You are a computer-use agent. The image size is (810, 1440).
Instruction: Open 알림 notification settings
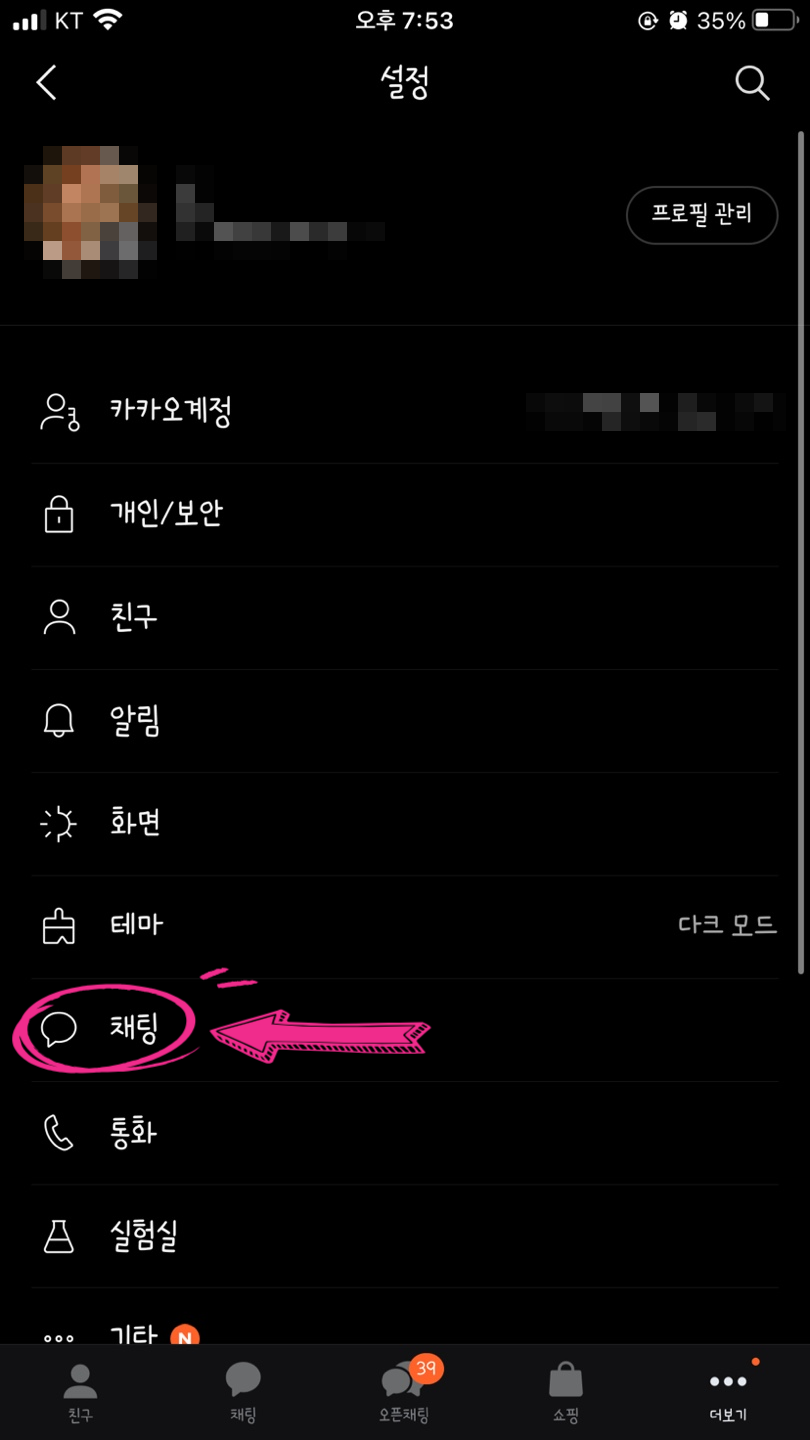(405, 720)
